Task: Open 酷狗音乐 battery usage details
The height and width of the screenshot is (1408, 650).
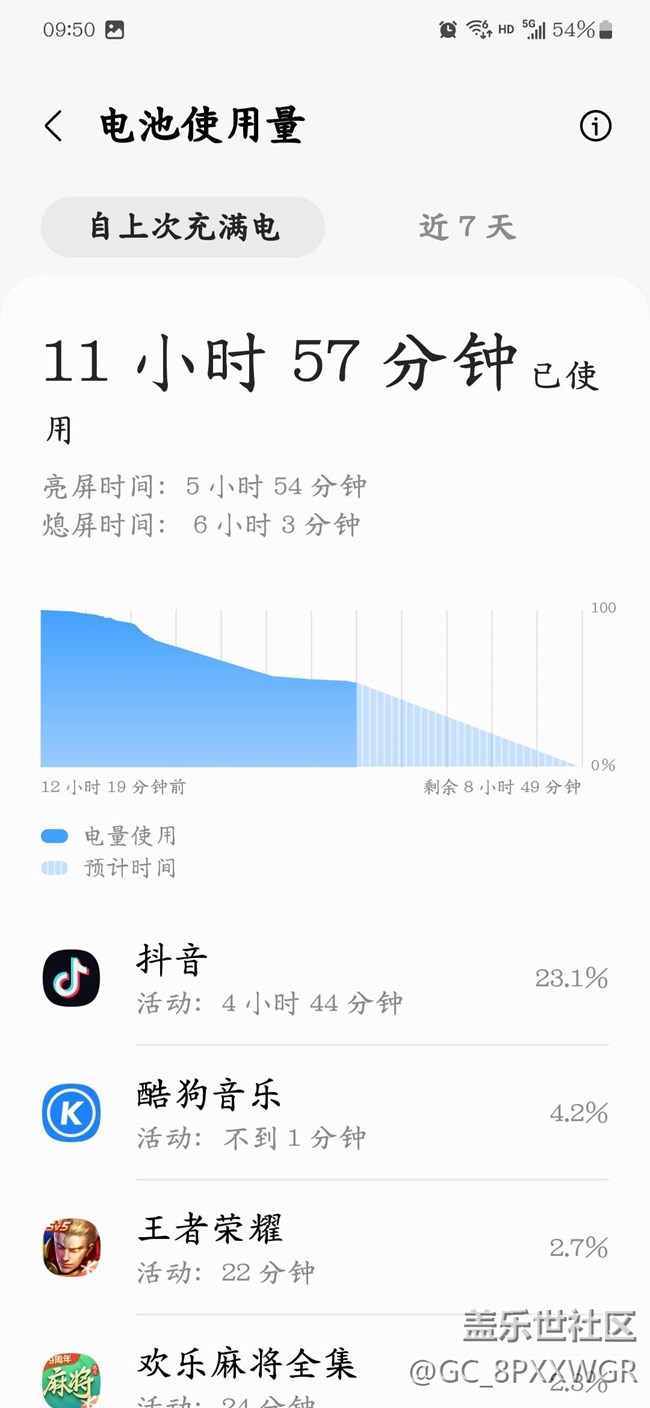Action: (x=325, y=1113)
